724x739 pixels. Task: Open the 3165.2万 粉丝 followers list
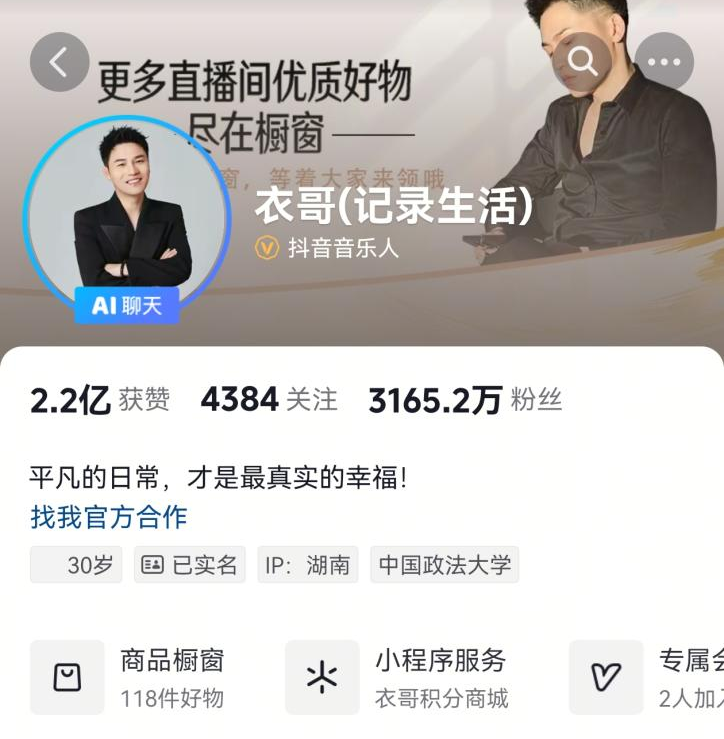pyautogui.click(x=465, y=400)
